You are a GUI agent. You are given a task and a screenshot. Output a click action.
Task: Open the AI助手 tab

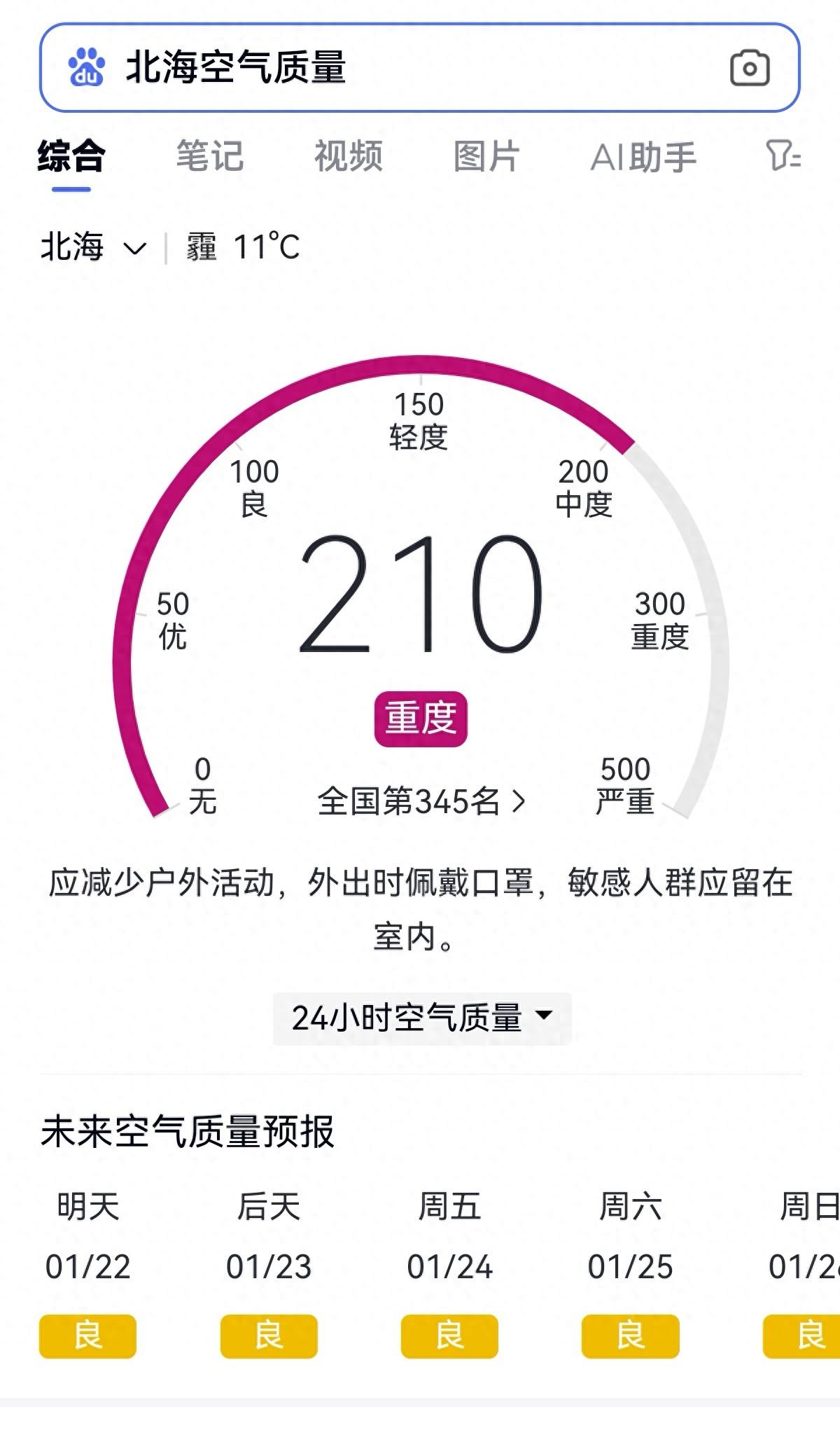tap(643, 156)
